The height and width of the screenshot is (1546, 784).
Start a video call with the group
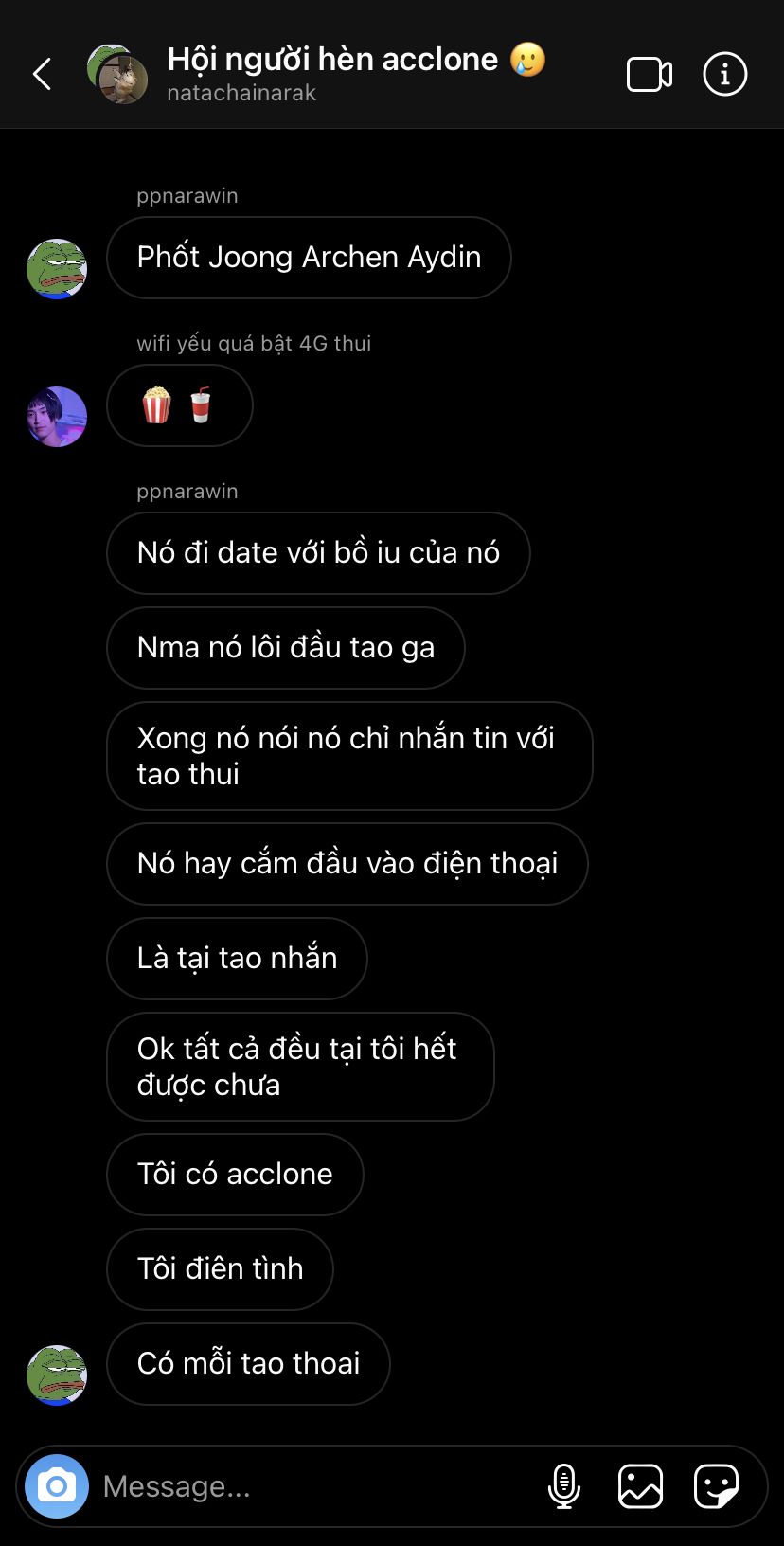pos(650,75)
